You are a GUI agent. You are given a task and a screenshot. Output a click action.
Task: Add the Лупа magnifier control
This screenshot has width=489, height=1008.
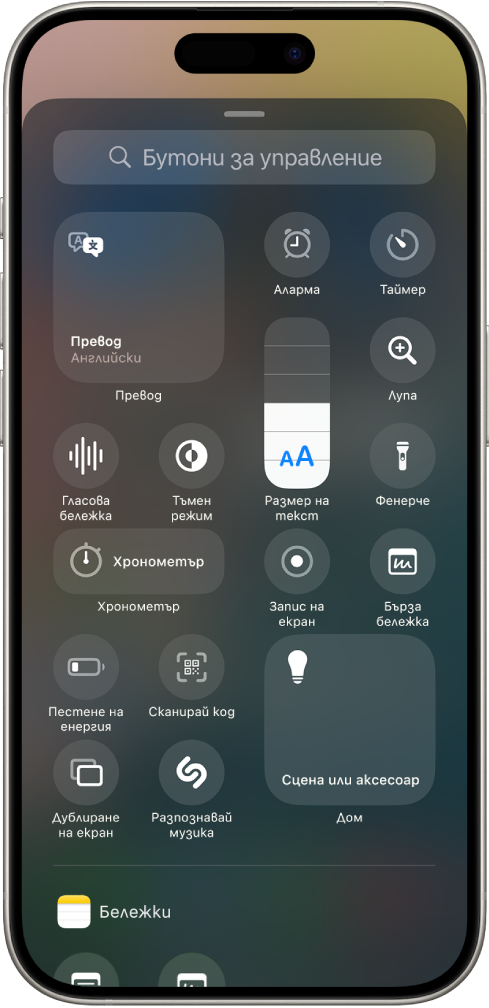[x=402, y=350]
